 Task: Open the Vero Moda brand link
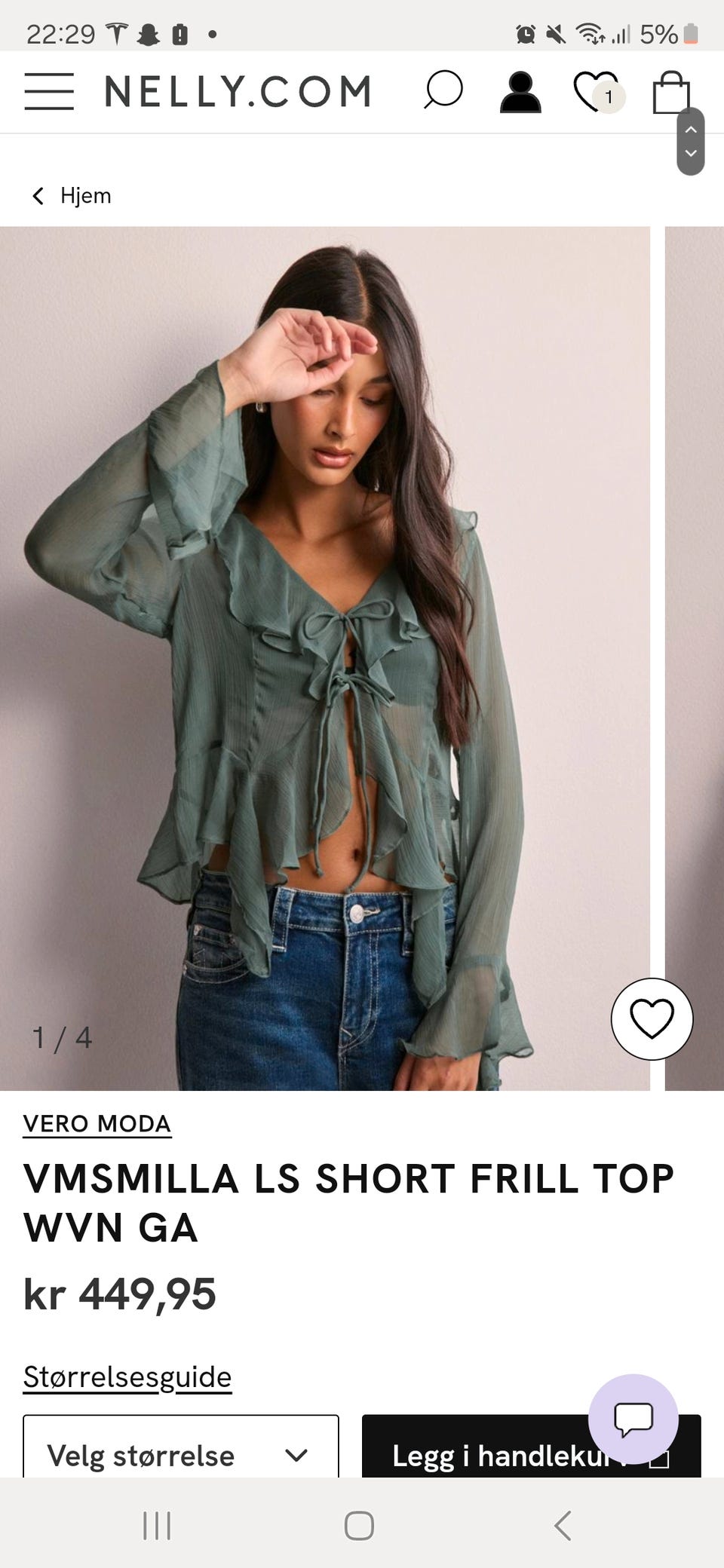[x=97, y=1123]
